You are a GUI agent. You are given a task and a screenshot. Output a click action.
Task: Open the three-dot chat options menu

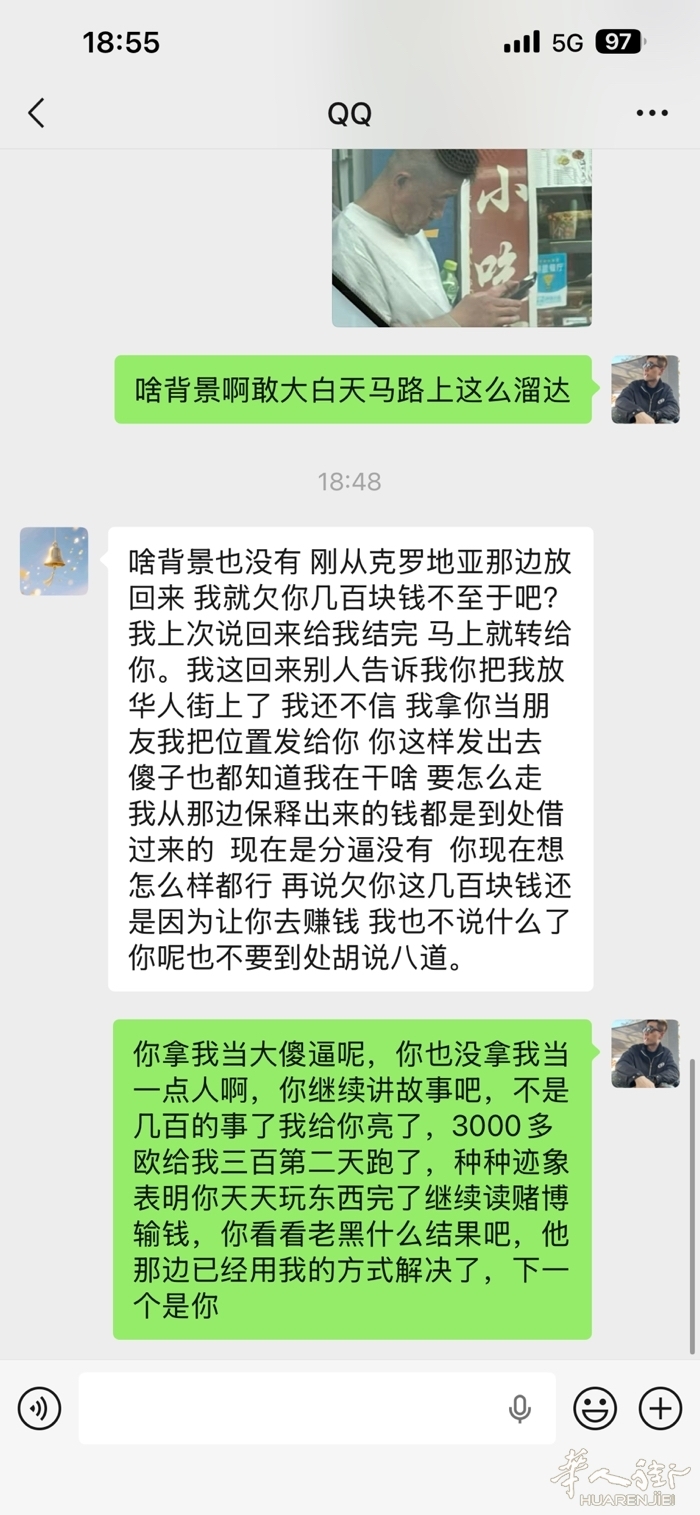pyautogui.click(x=652, y=113)
